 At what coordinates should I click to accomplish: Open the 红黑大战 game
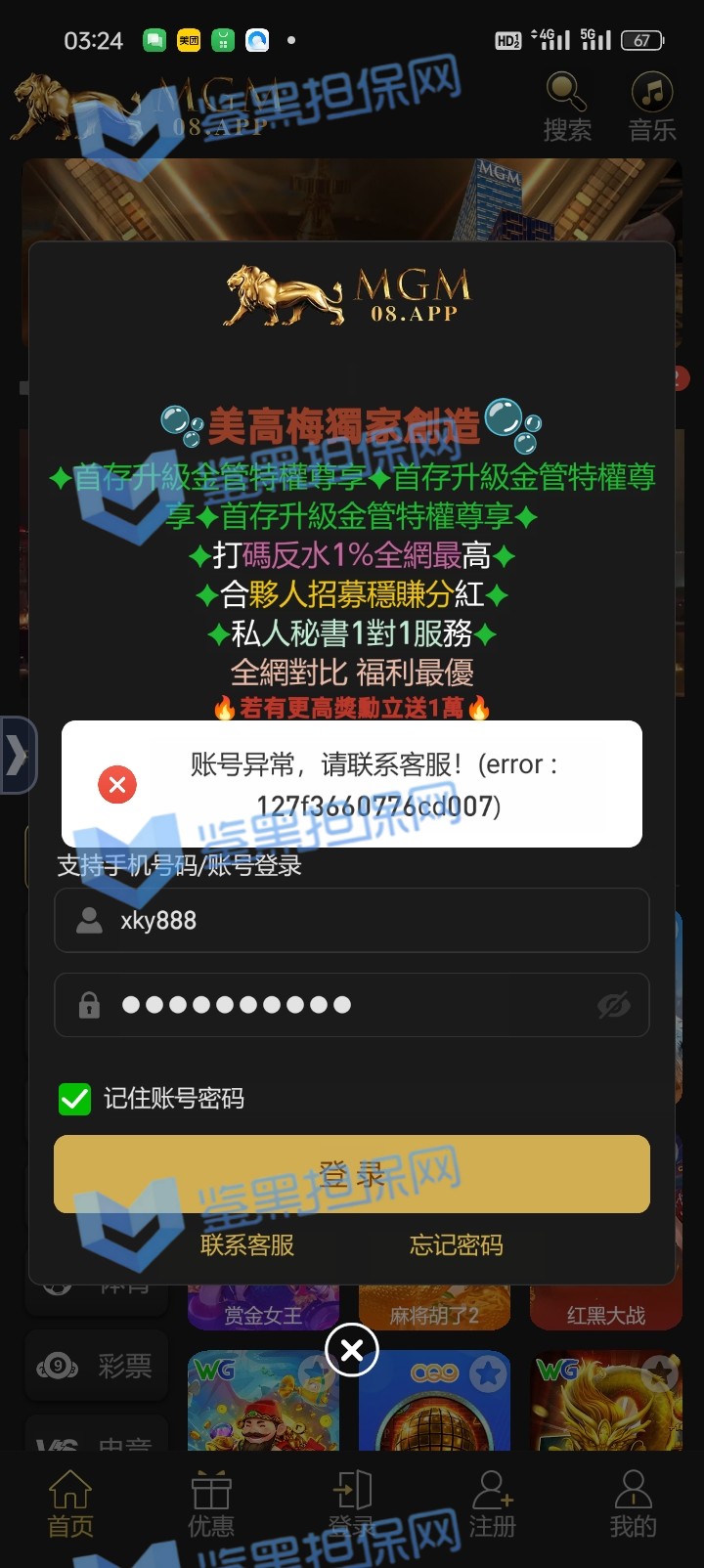(606, 1310)
